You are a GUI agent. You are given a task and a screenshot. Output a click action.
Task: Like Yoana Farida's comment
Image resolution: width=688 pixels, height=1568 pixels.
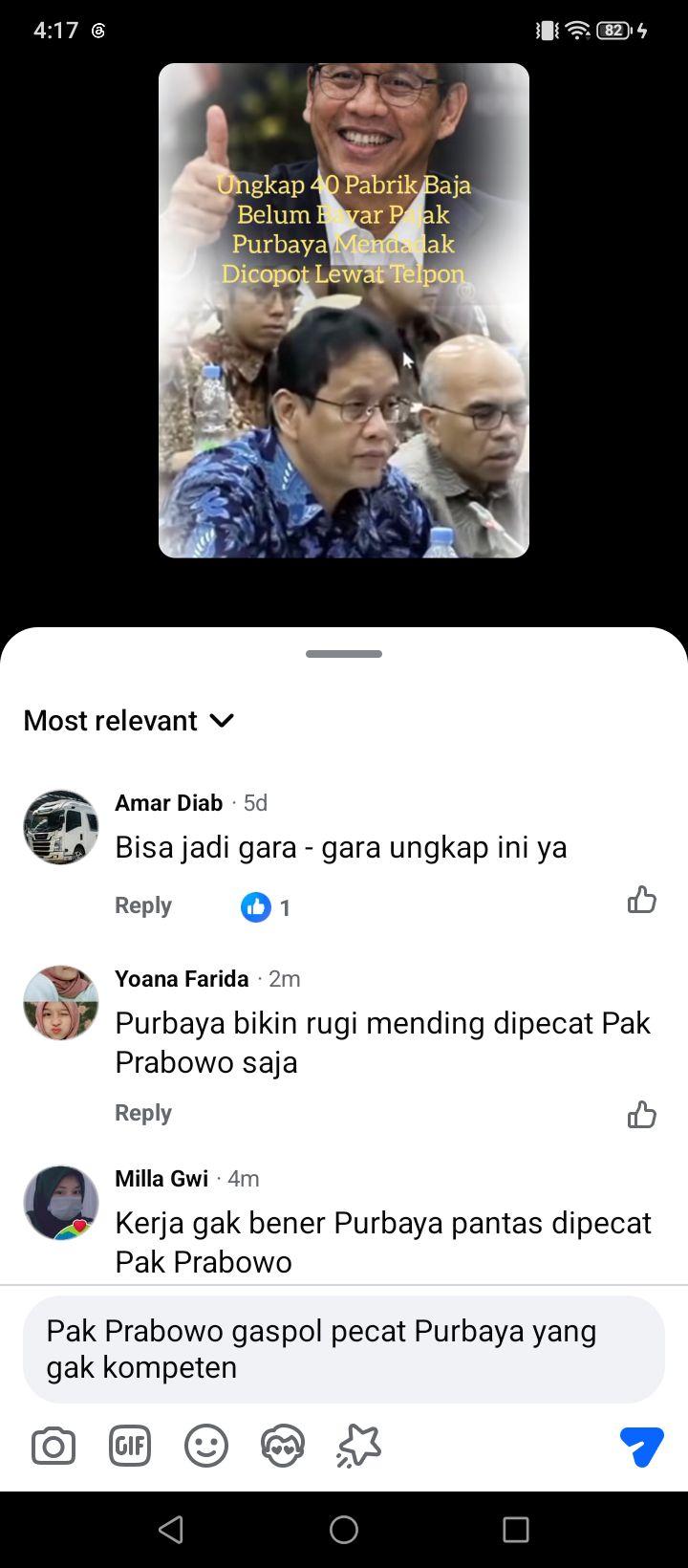coord(641,1114)
